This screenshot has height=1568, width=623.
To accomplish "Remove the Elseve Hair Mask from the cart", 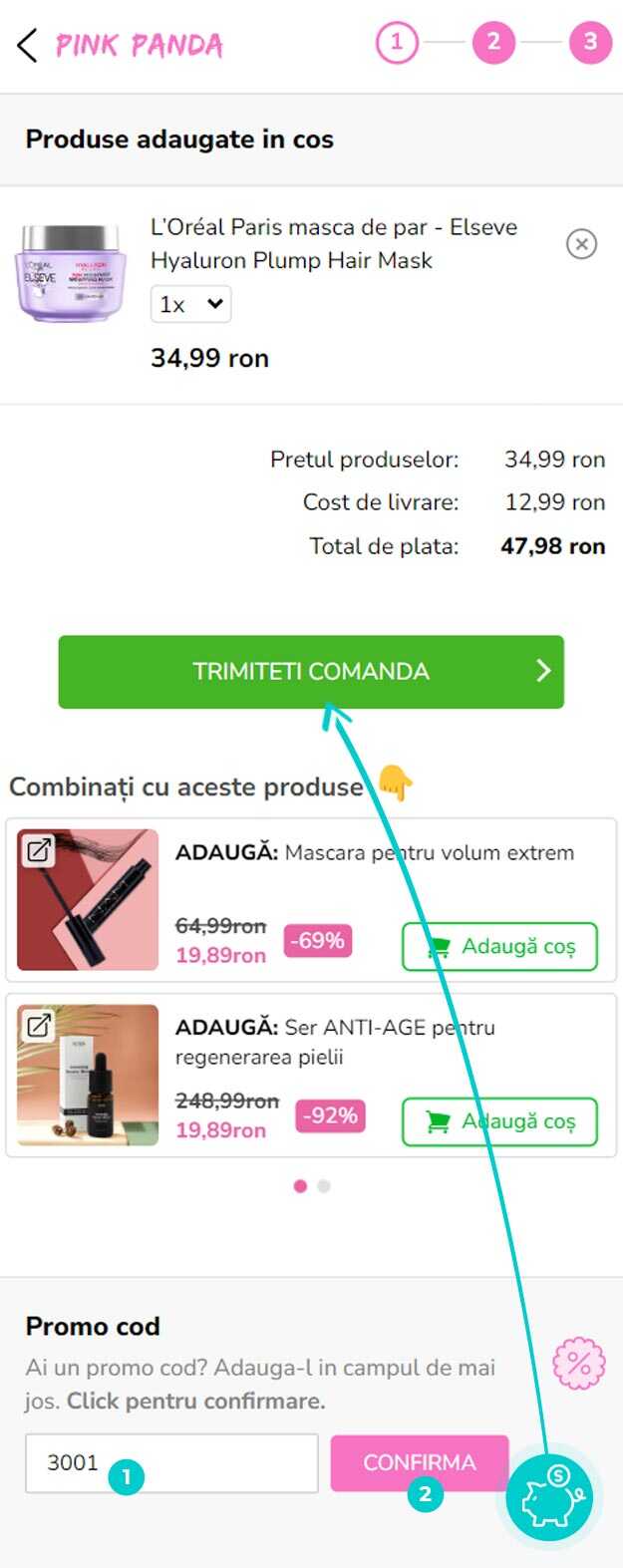I will (581, 244).
